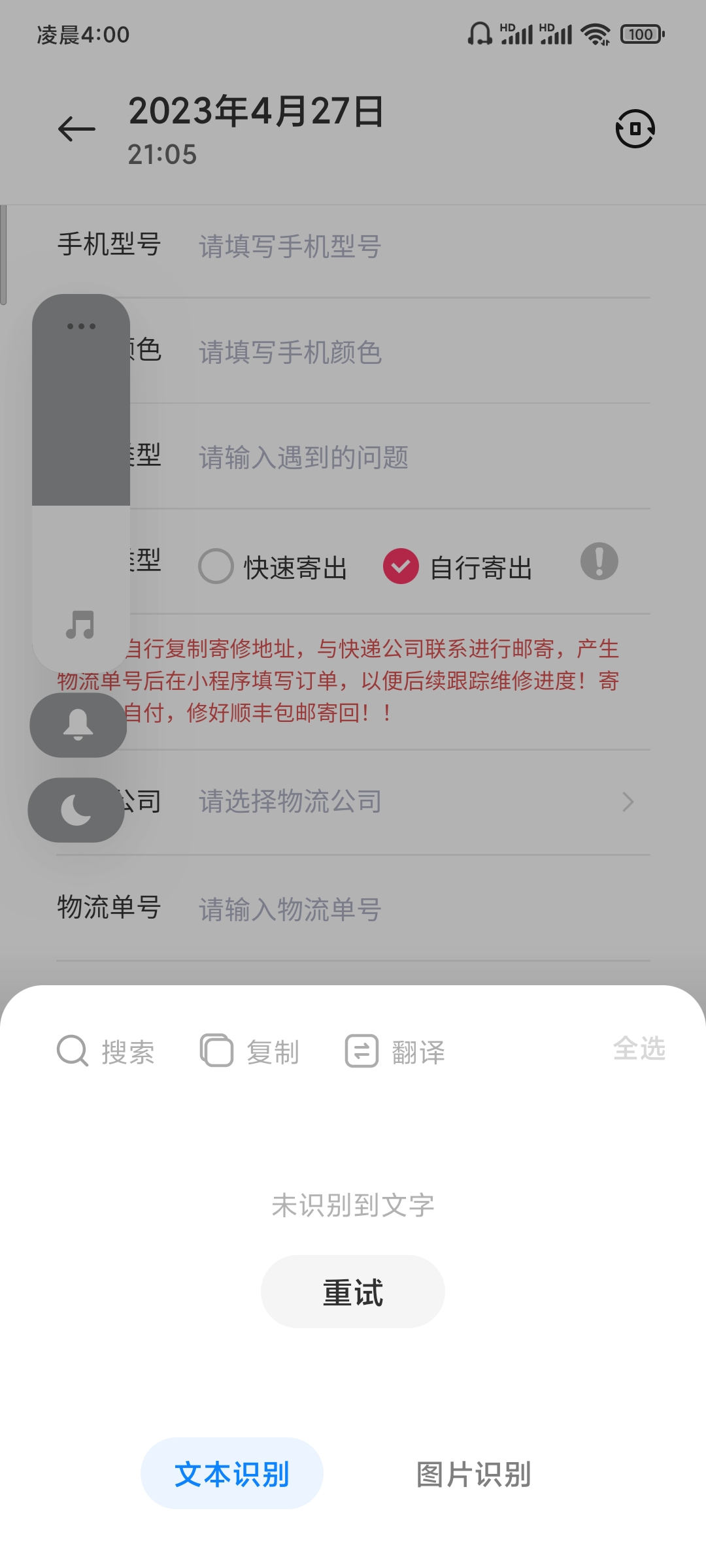Tap the rotate icon in the header
Image resolution: width=706 pixels, height=1568 pixels.
635,129
